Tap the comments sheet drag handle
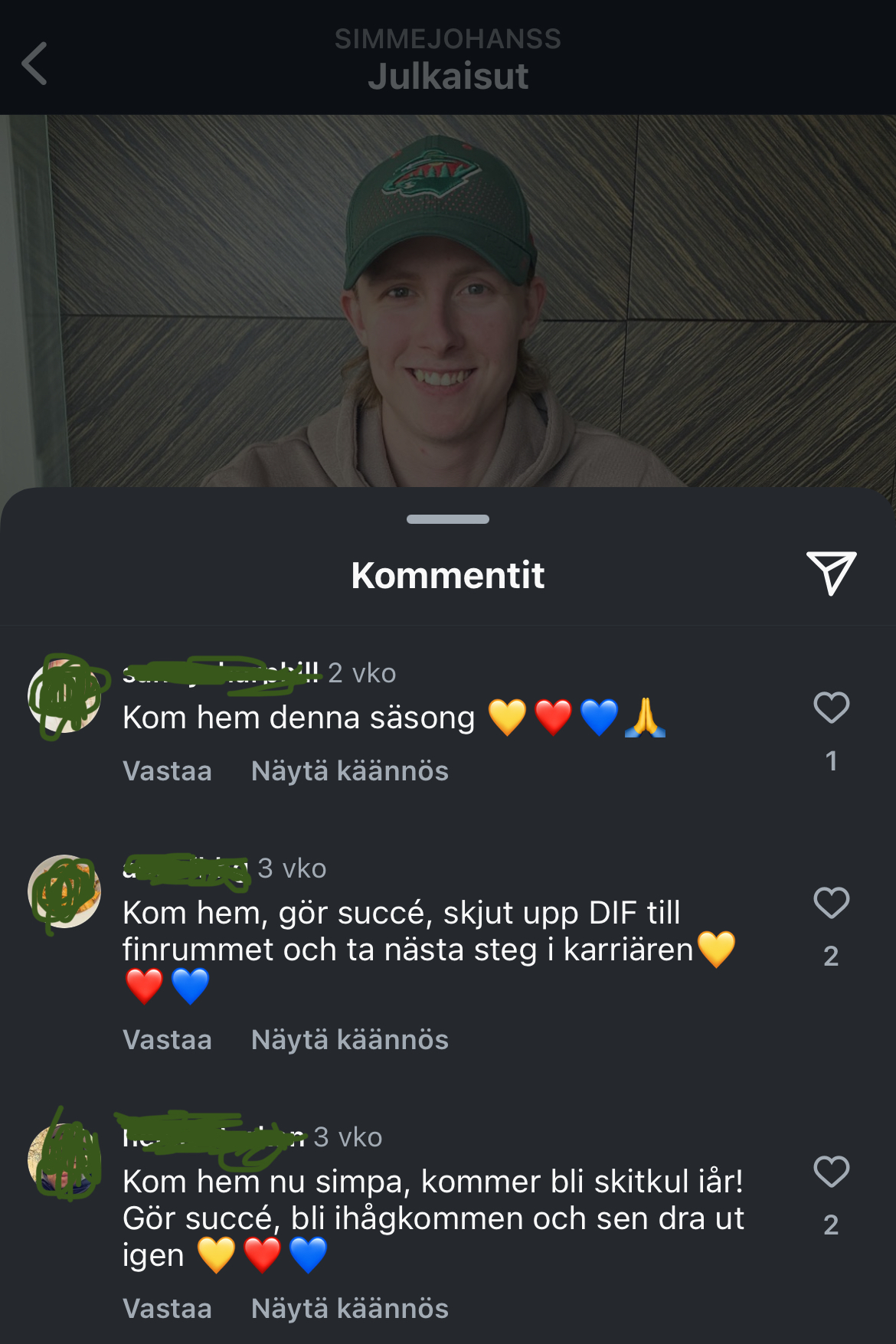The height and width of the screenshot is (1344, 896). tap(448, 519)
